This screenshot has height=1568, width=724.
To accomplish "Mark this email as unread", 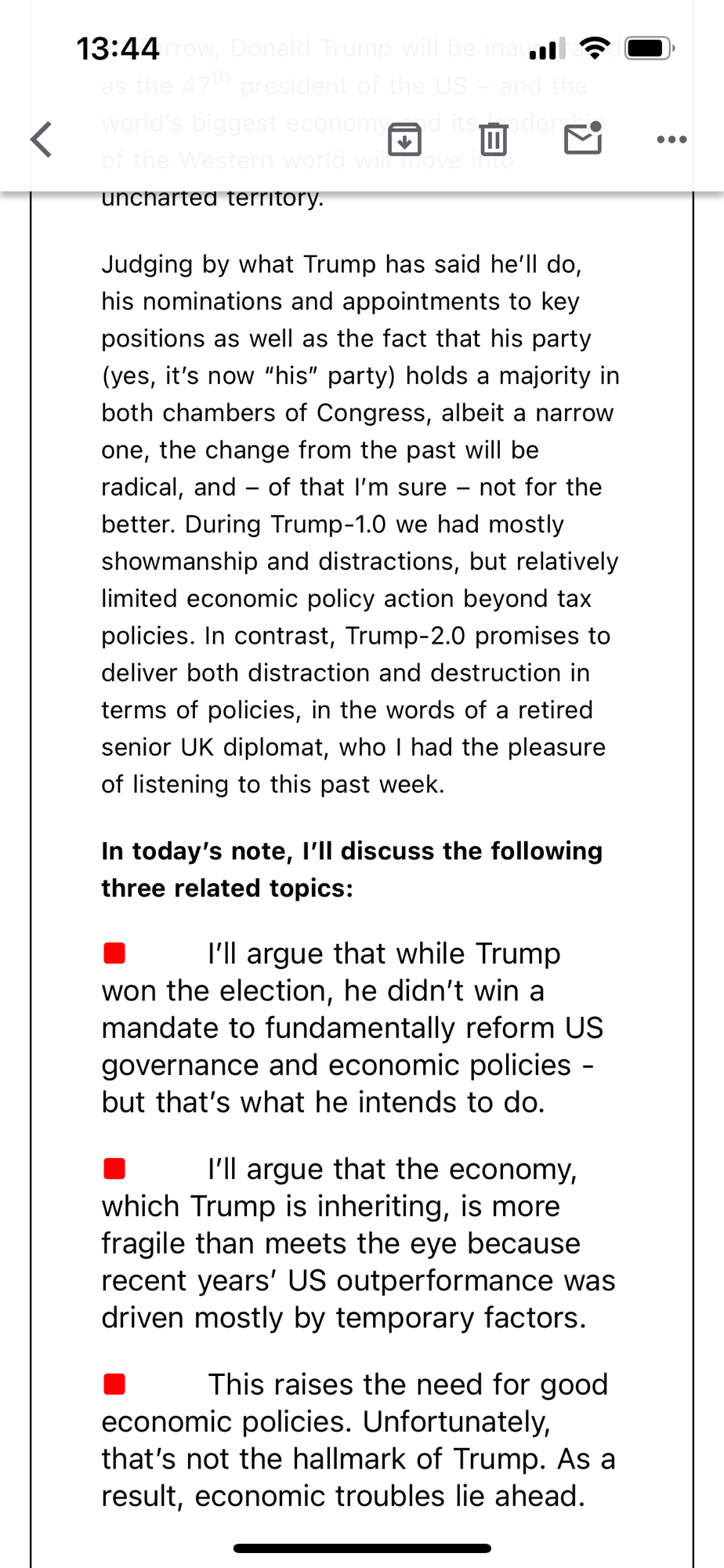I will pos(583,139).
